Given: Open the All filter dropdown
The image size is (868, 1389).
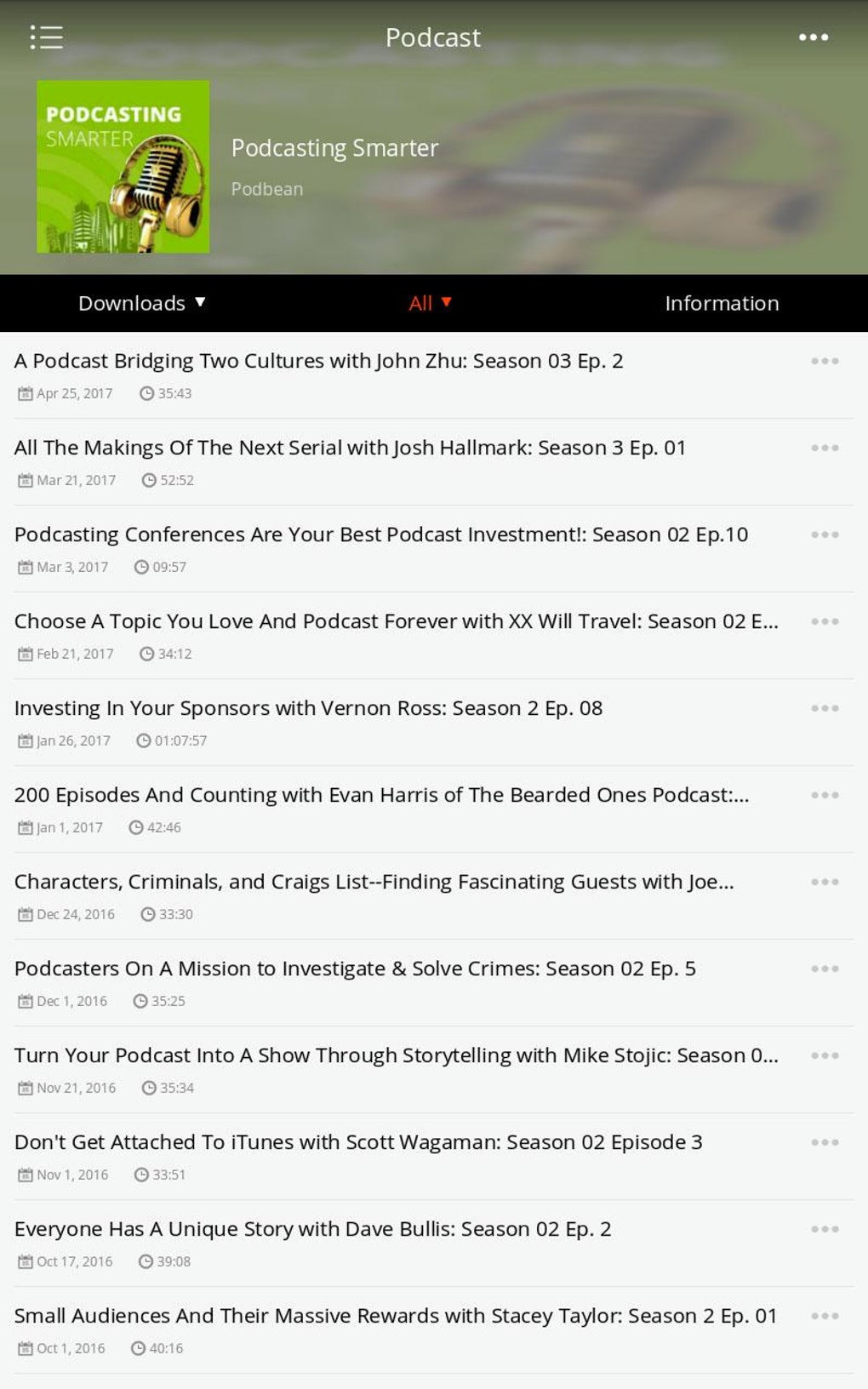Looking at the screenshot, I should (430, 303).
